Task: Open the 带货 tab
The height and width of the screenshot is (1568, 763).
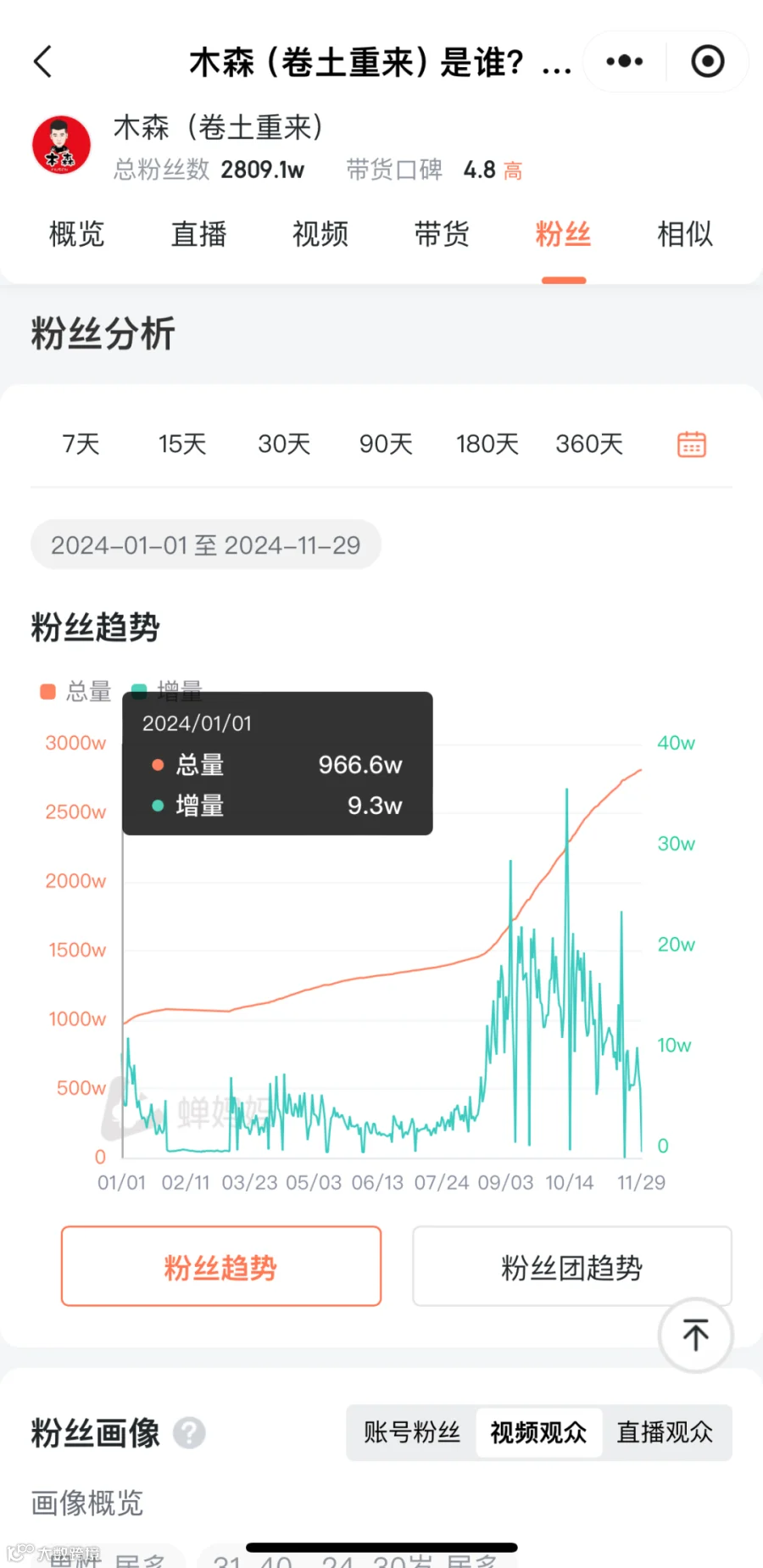Action: [x=442, y=234]
